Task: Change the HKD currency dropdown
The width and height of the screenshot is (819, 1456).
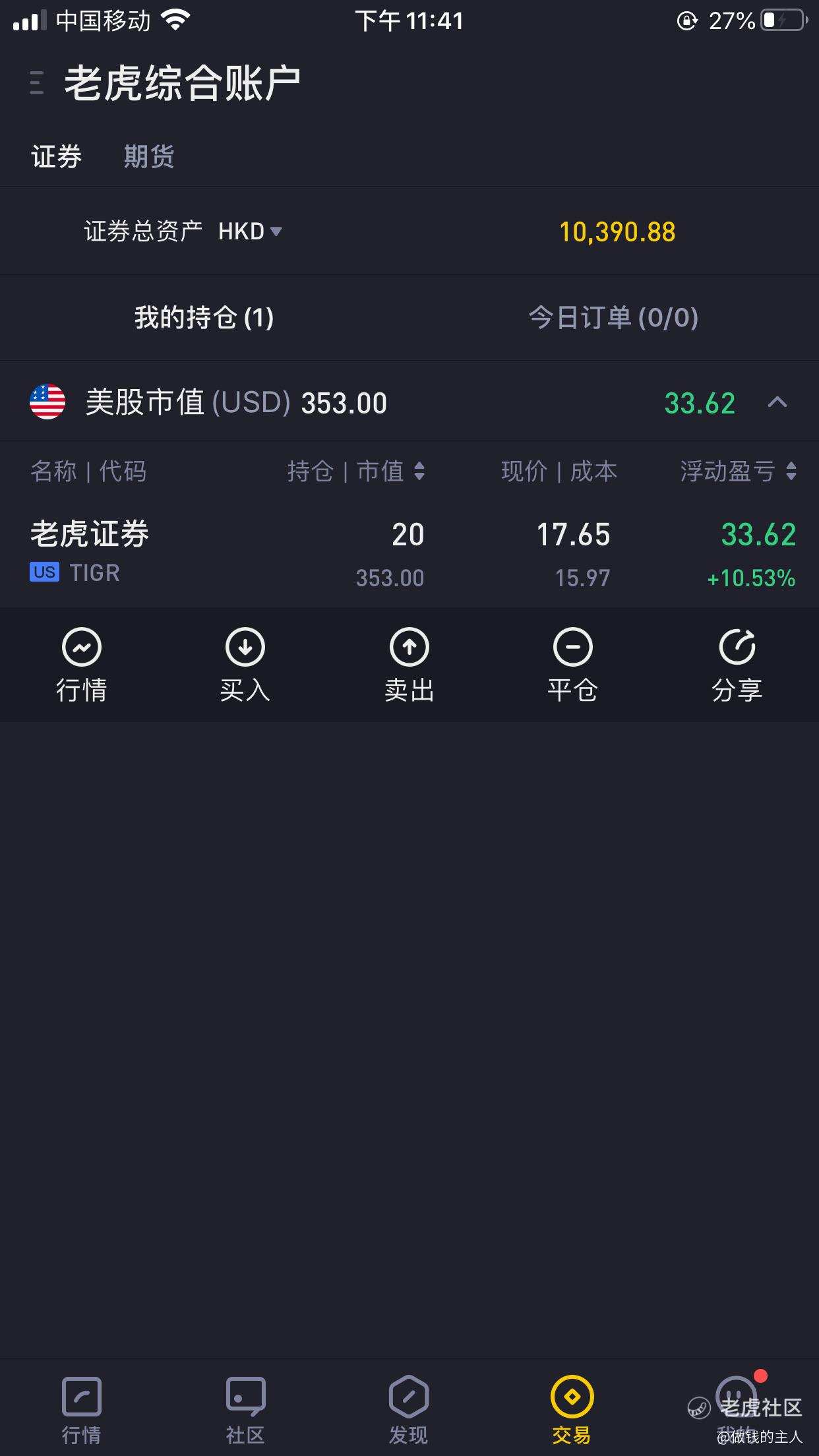Action: 251,231
